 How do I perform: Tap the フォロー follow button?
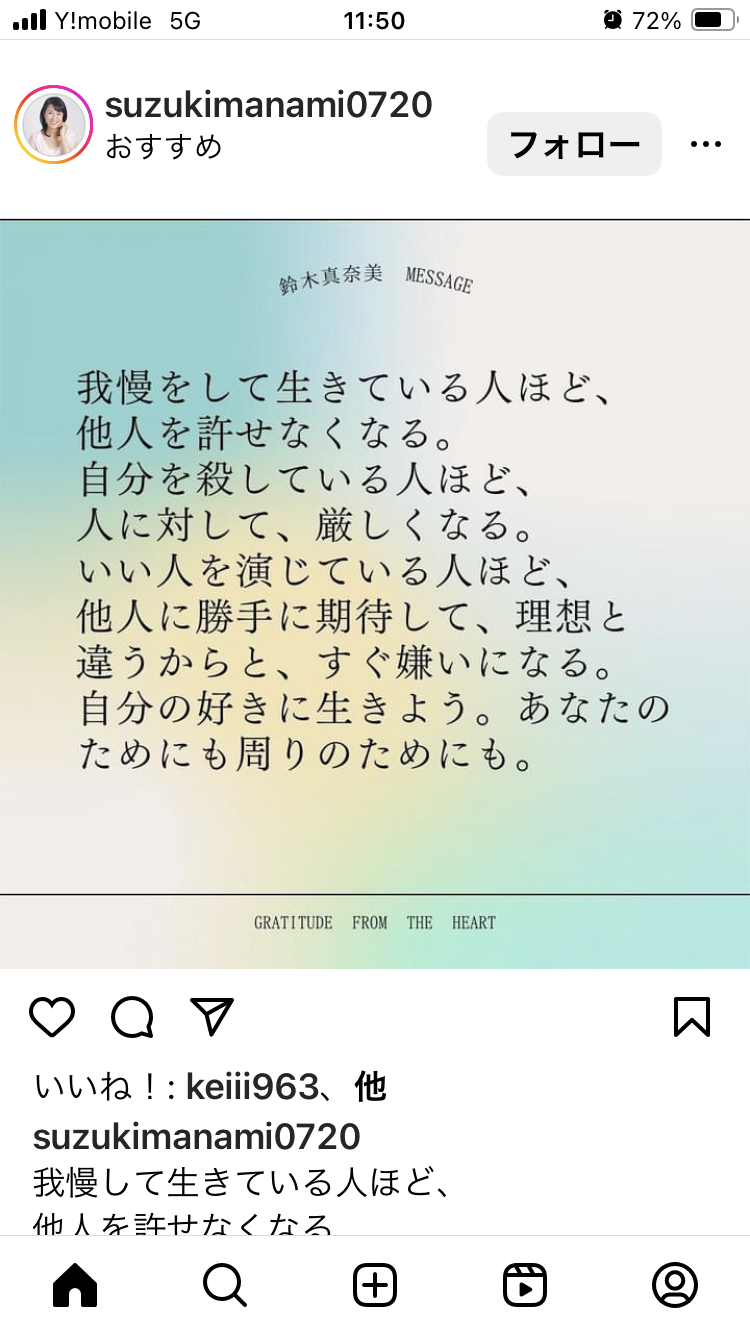pyautogui.click(x=574, y=145)
